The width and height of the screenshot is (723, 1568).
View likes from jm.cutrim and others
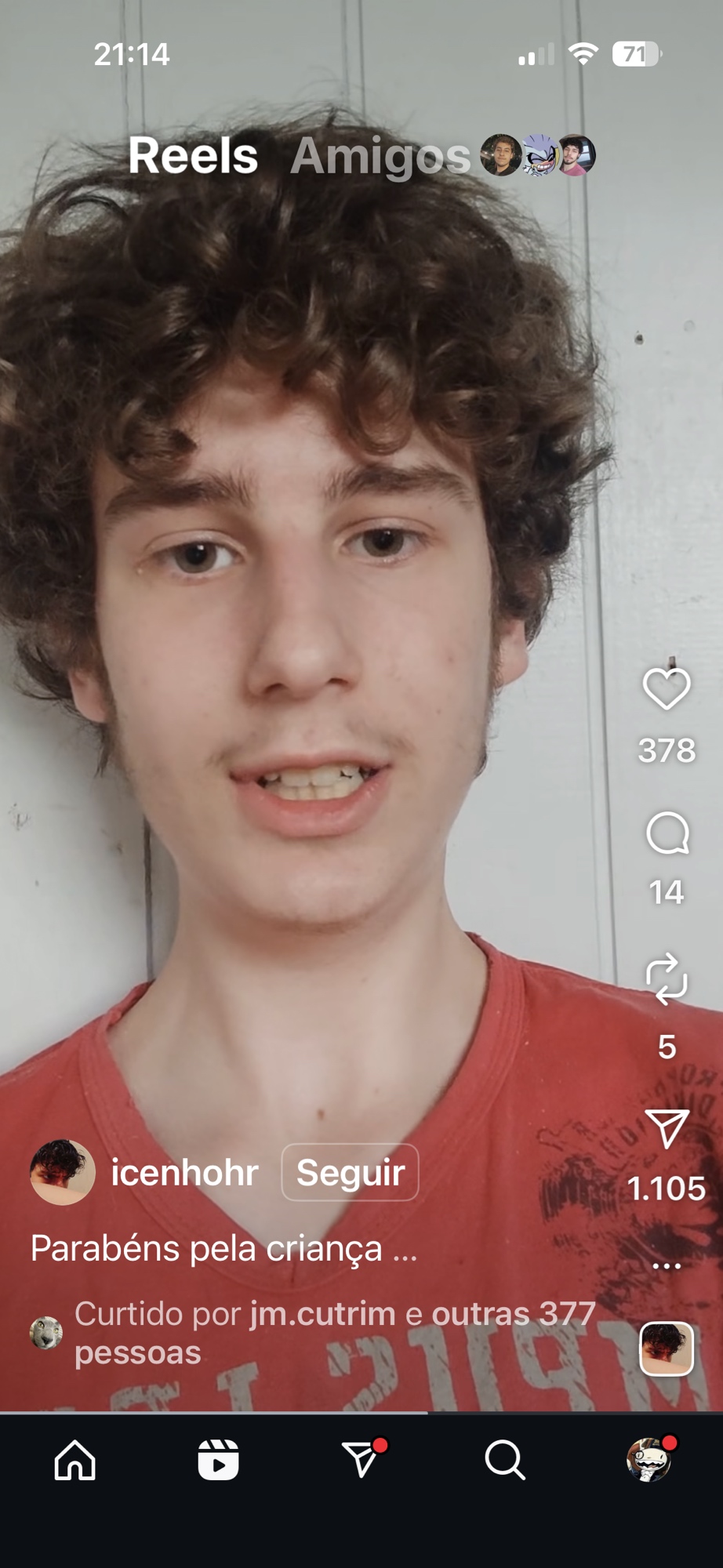click(333, 1332)
